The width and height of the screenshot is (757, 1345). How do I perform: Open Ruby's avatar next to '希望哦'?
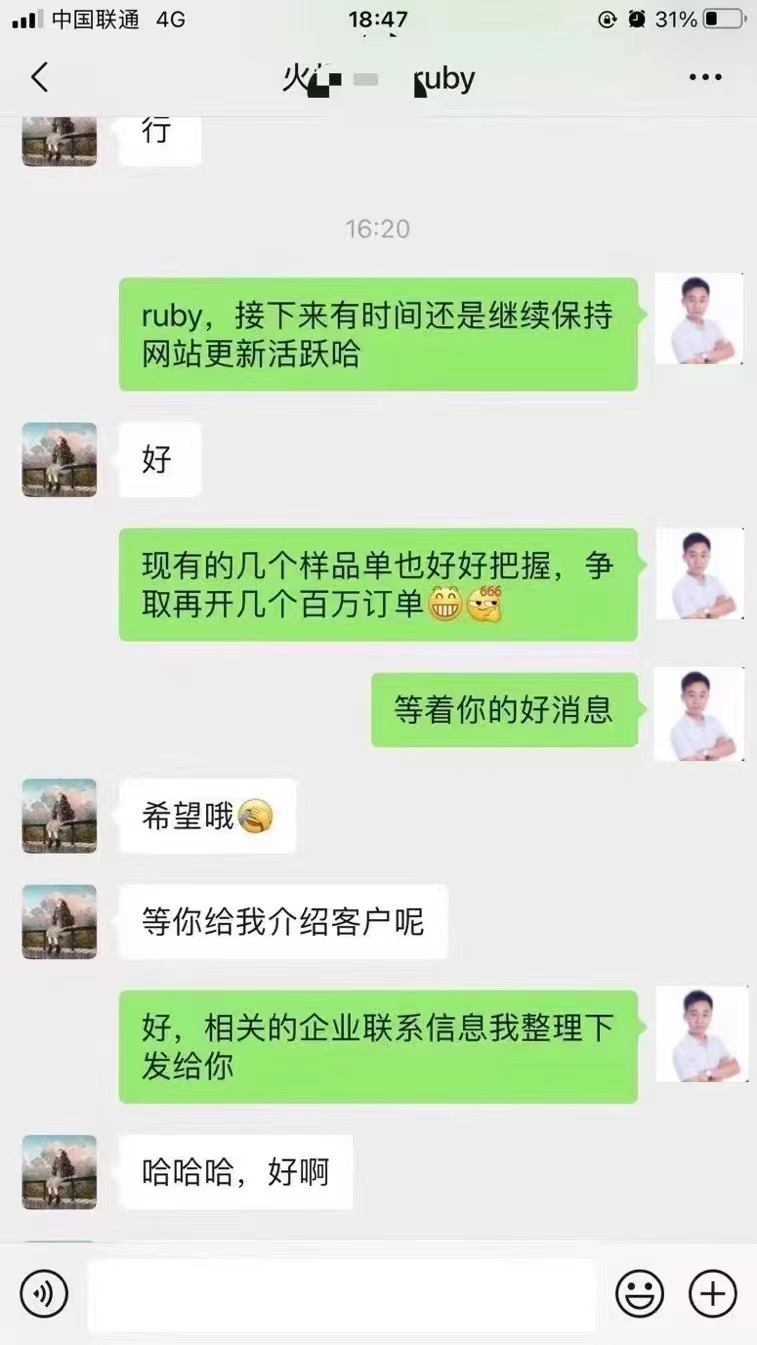tap(60, 816)
